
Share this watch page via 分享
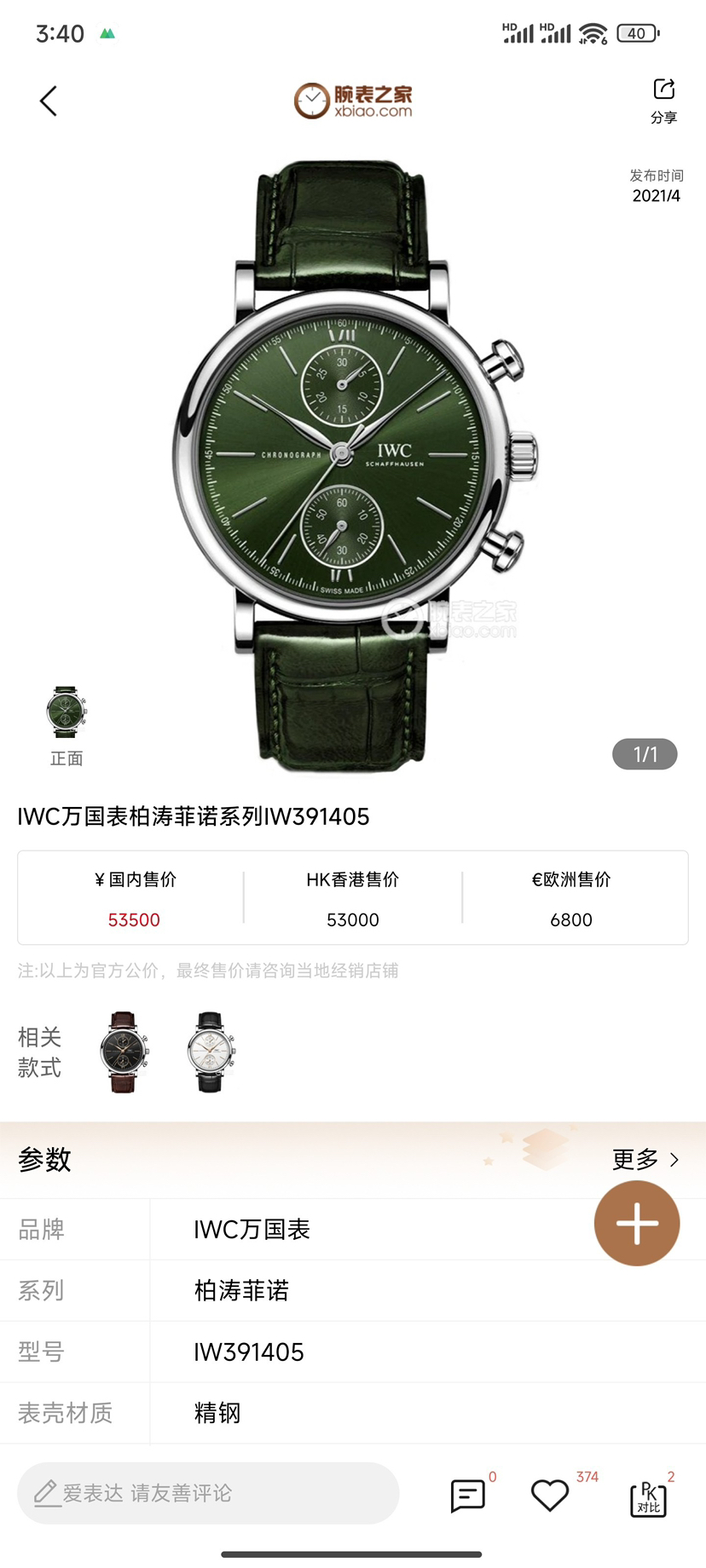click(x=663, y=100)
